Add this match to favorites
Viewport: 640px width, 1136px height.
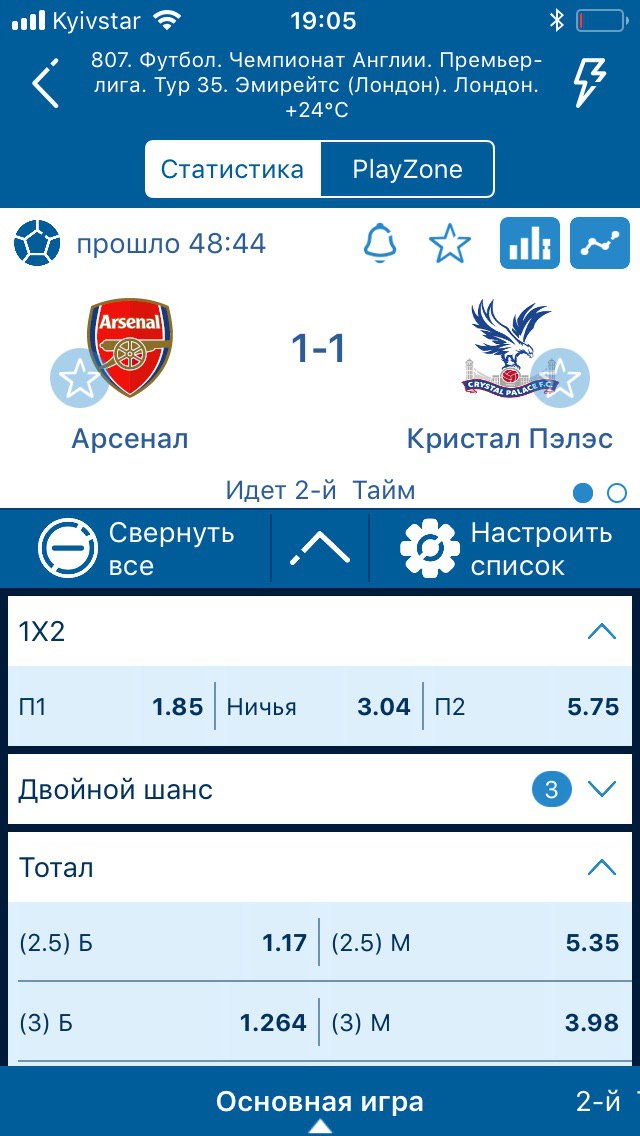pos(449,244)
